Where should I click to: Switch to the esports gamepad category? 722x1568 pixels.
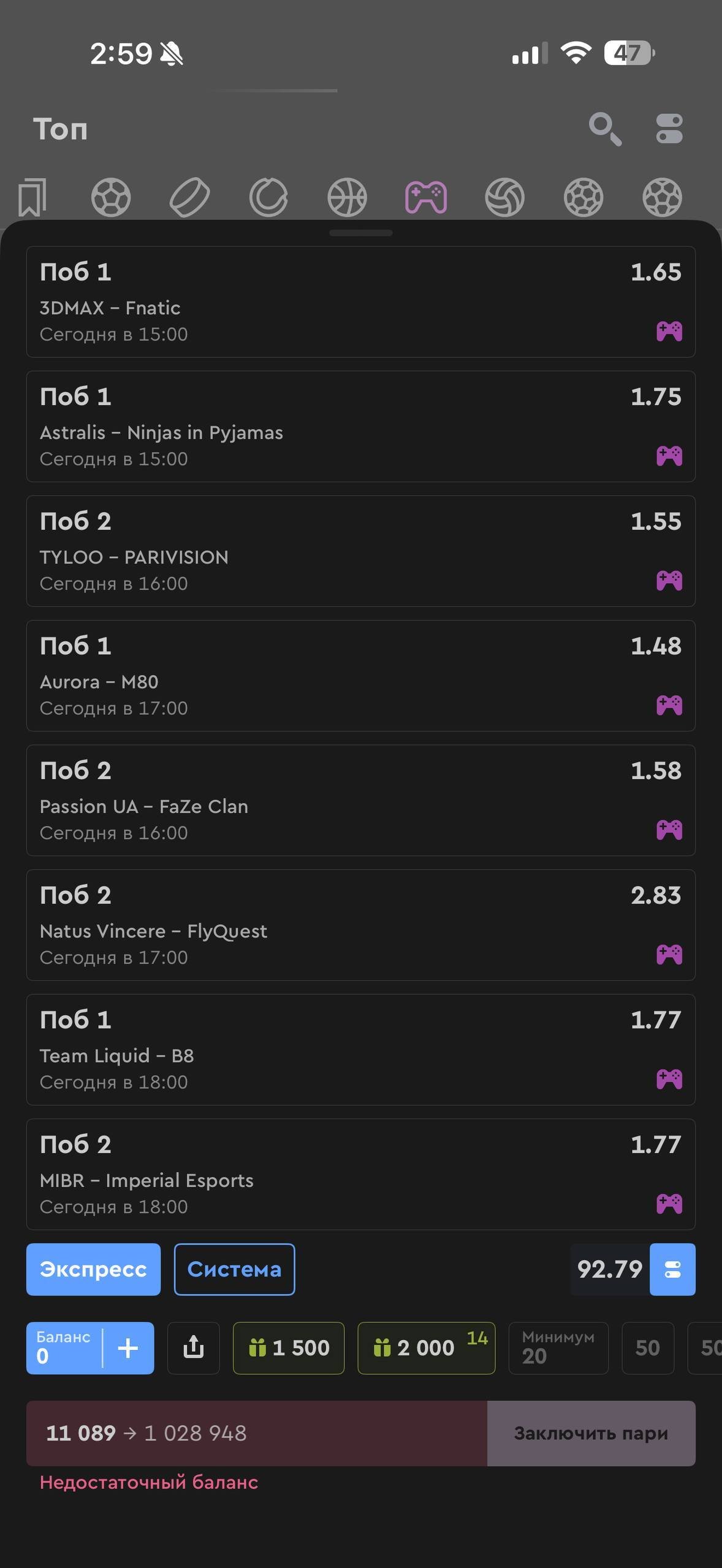tap(426, 197)
